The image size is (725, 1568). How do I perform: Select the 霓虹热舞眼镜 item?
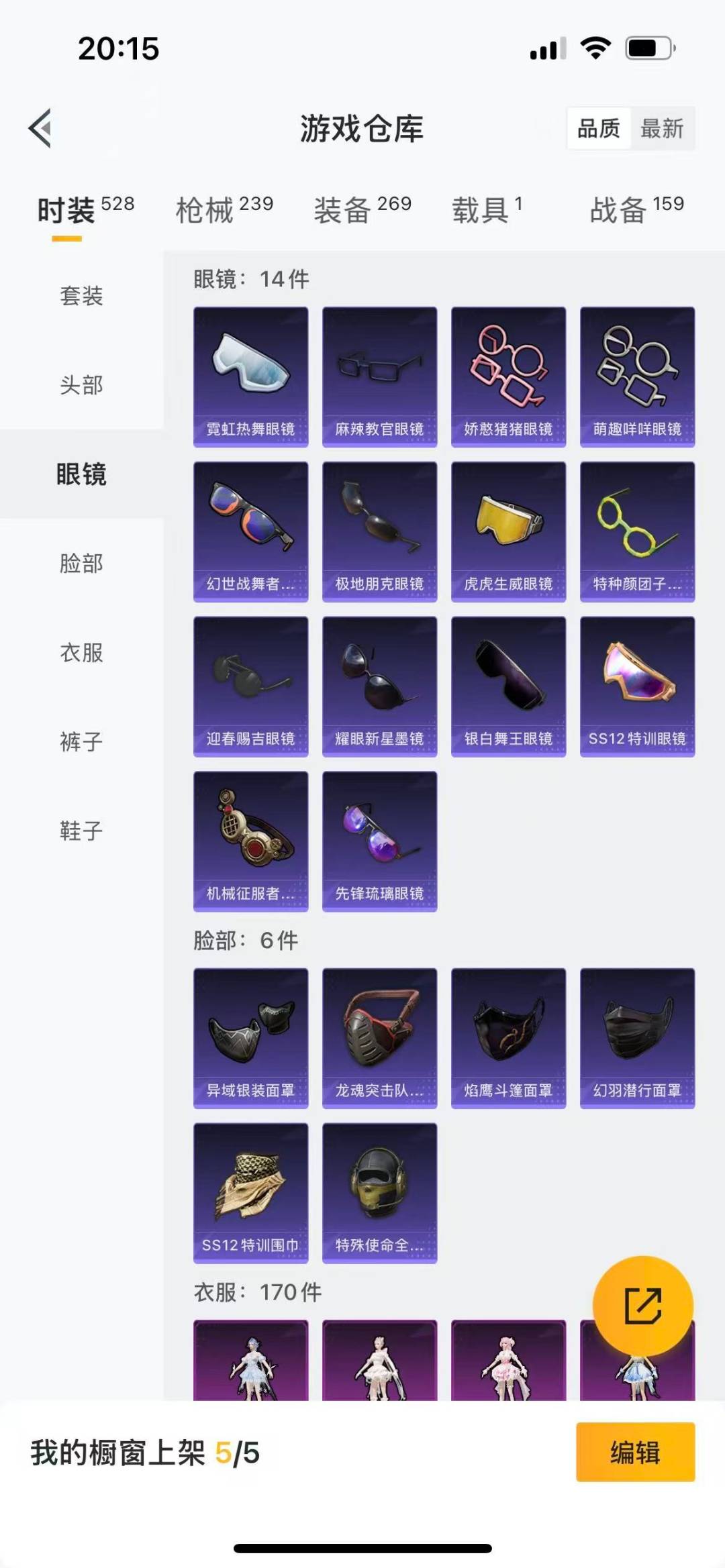pos(250,372)
